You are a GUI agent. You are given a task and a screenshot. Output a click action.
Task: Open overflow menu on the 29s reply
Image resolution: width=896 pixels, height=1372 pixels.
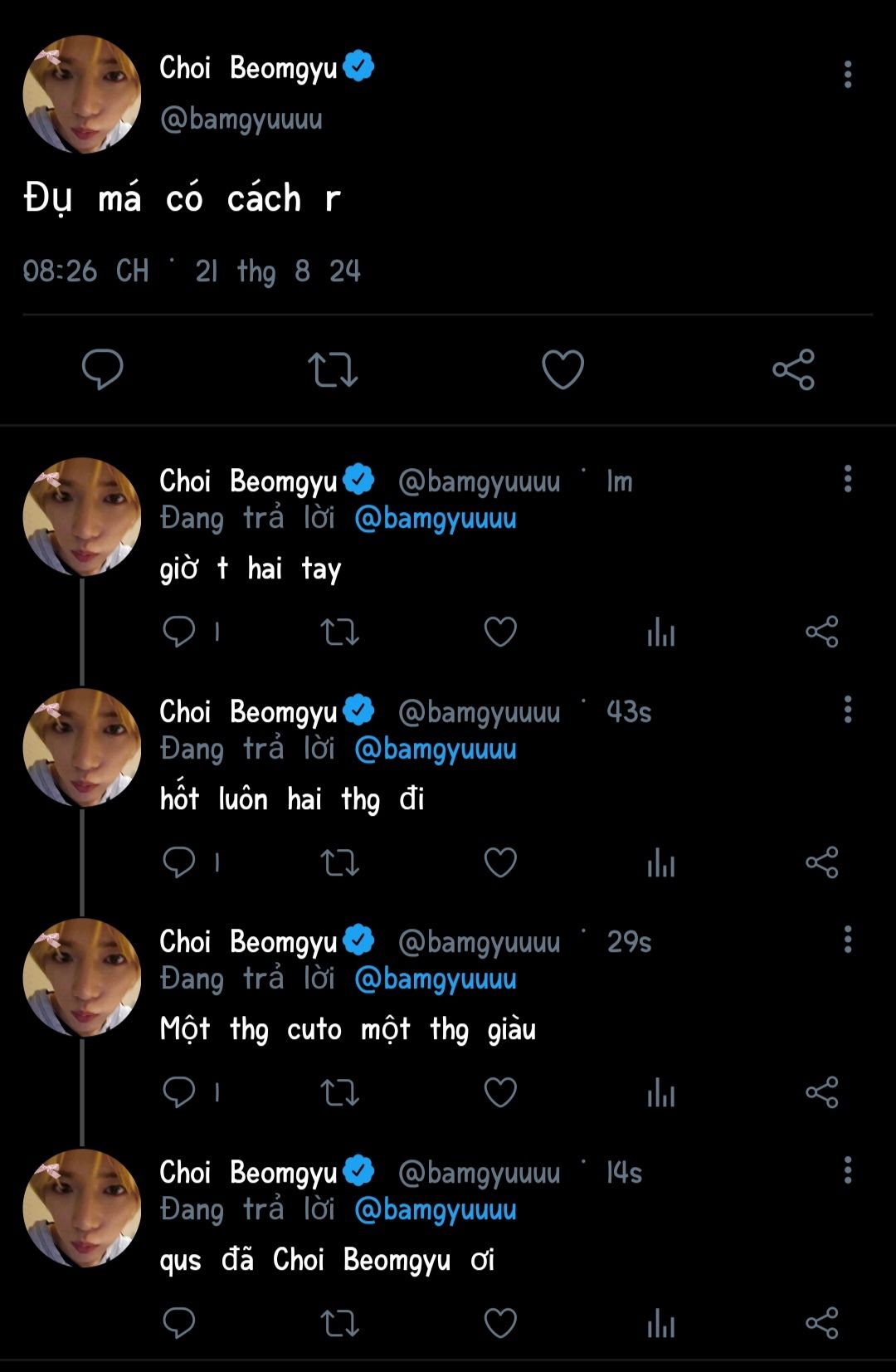[x=847, y=940]
